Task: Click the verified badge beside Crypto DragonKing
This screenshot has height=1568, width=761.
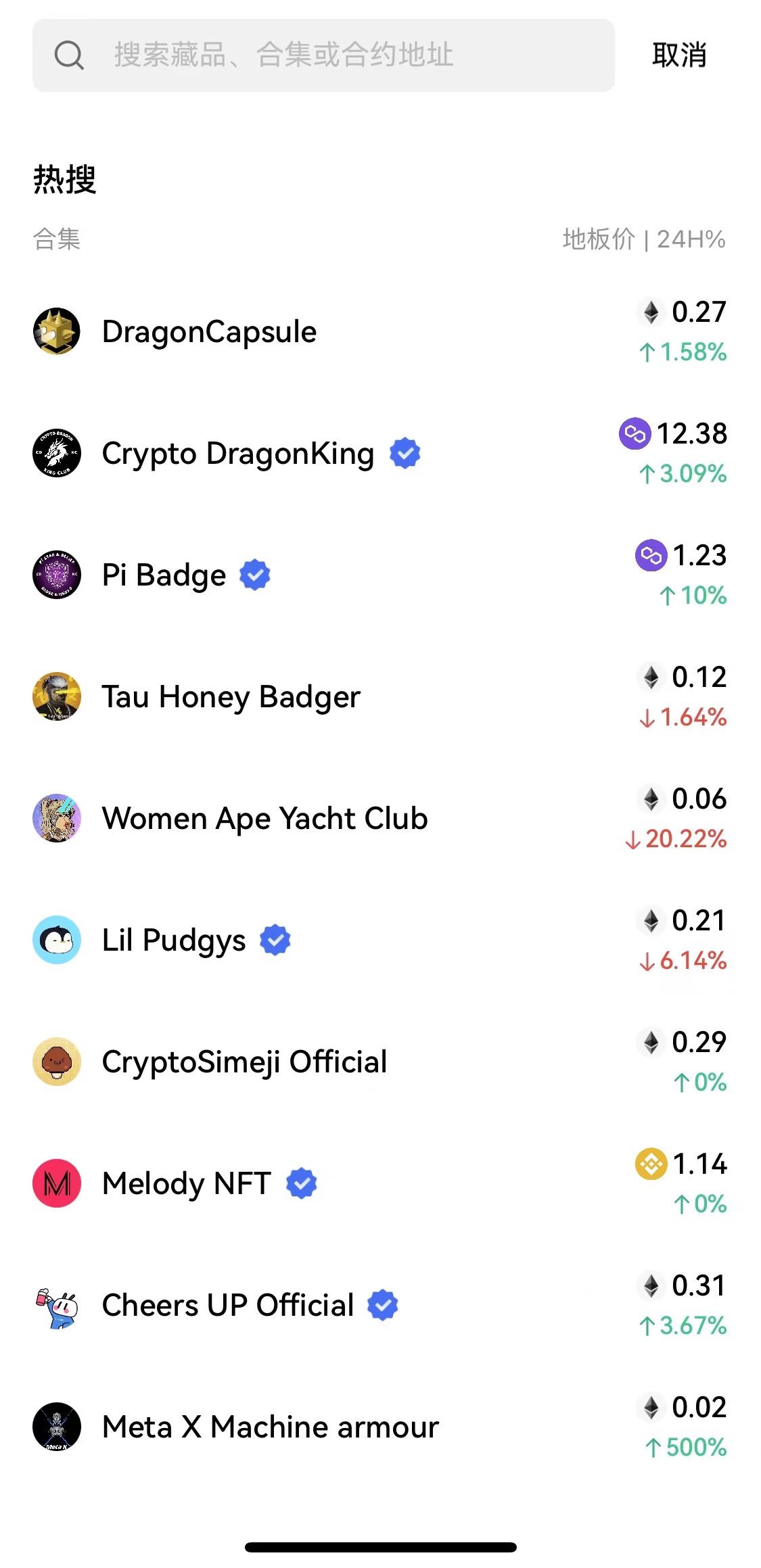Action: tap(404, 454)
